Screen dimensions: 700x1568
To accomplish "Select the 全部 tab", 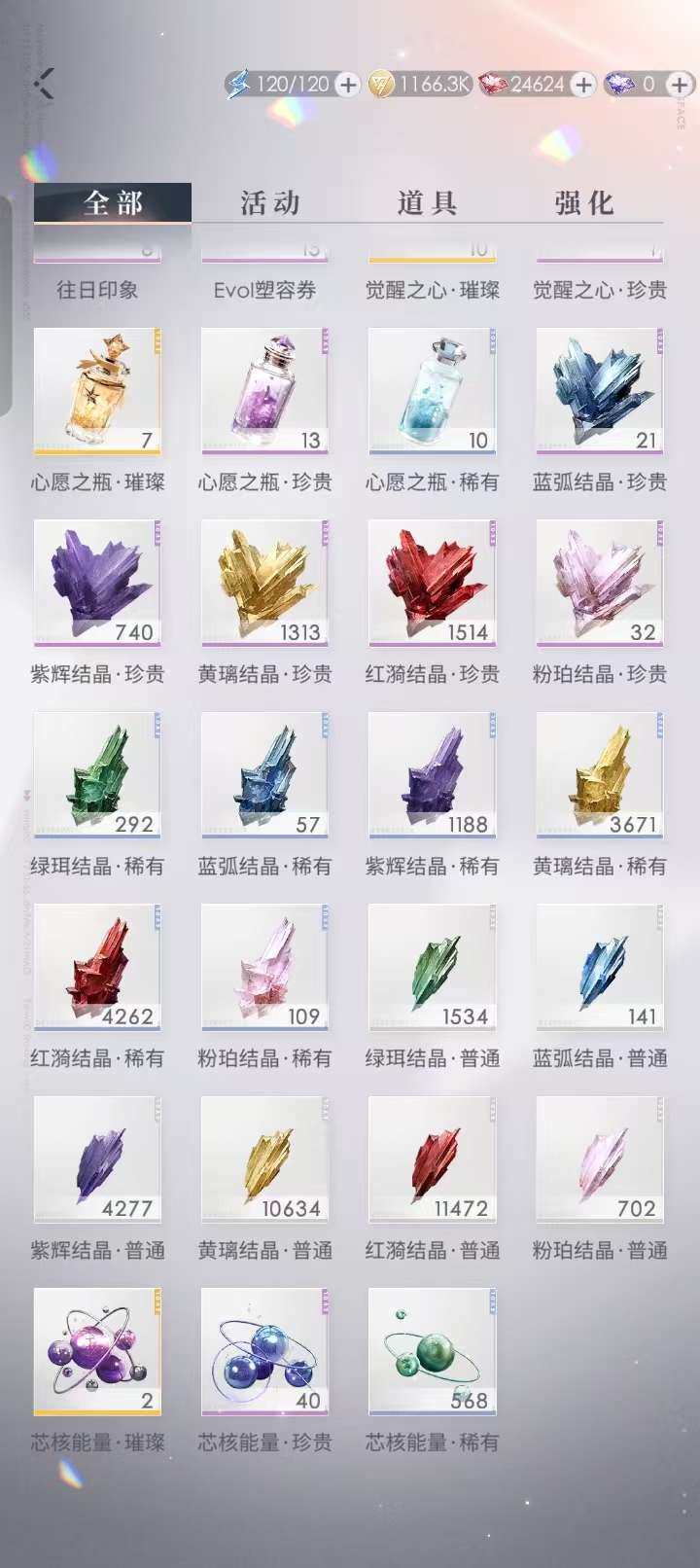I will 114,202.
